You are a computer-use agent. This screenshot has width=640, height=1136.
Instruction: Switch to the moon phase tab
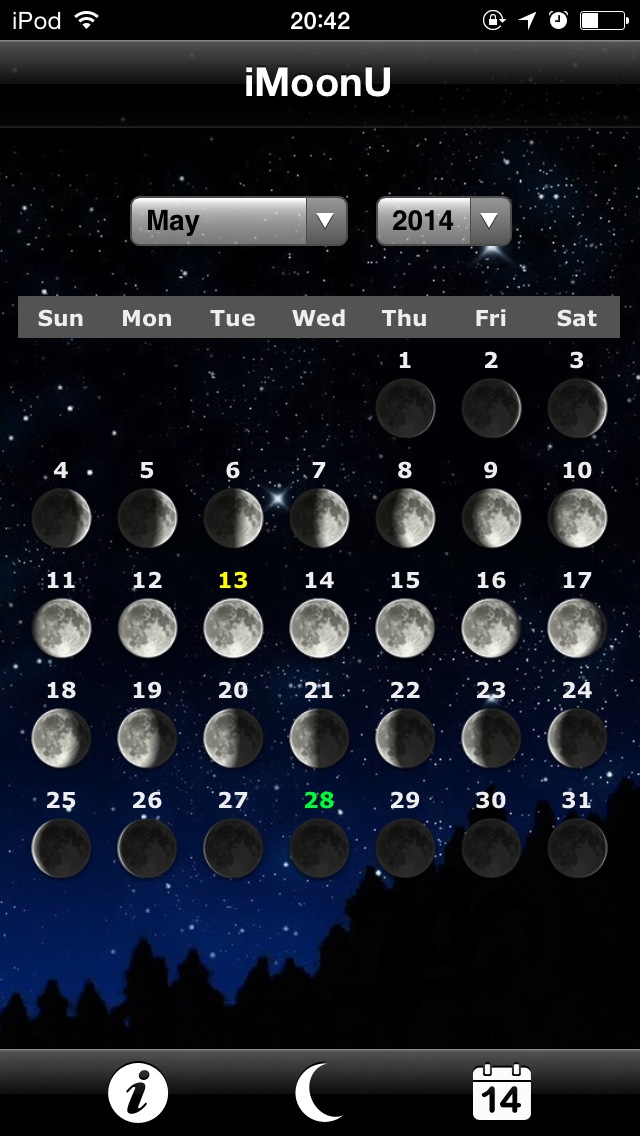[319, 1092]
